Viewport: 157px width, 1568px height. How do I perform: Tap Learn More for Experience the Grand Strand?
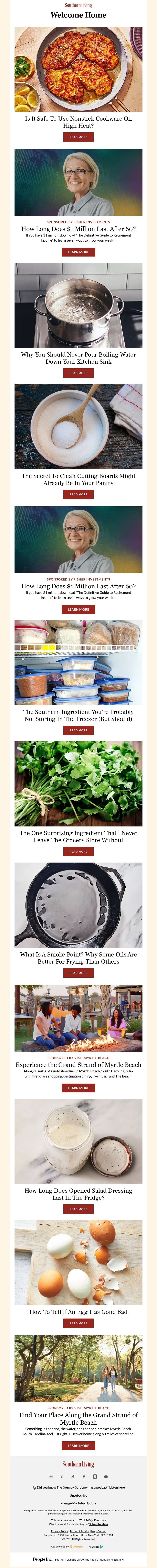78,1088
